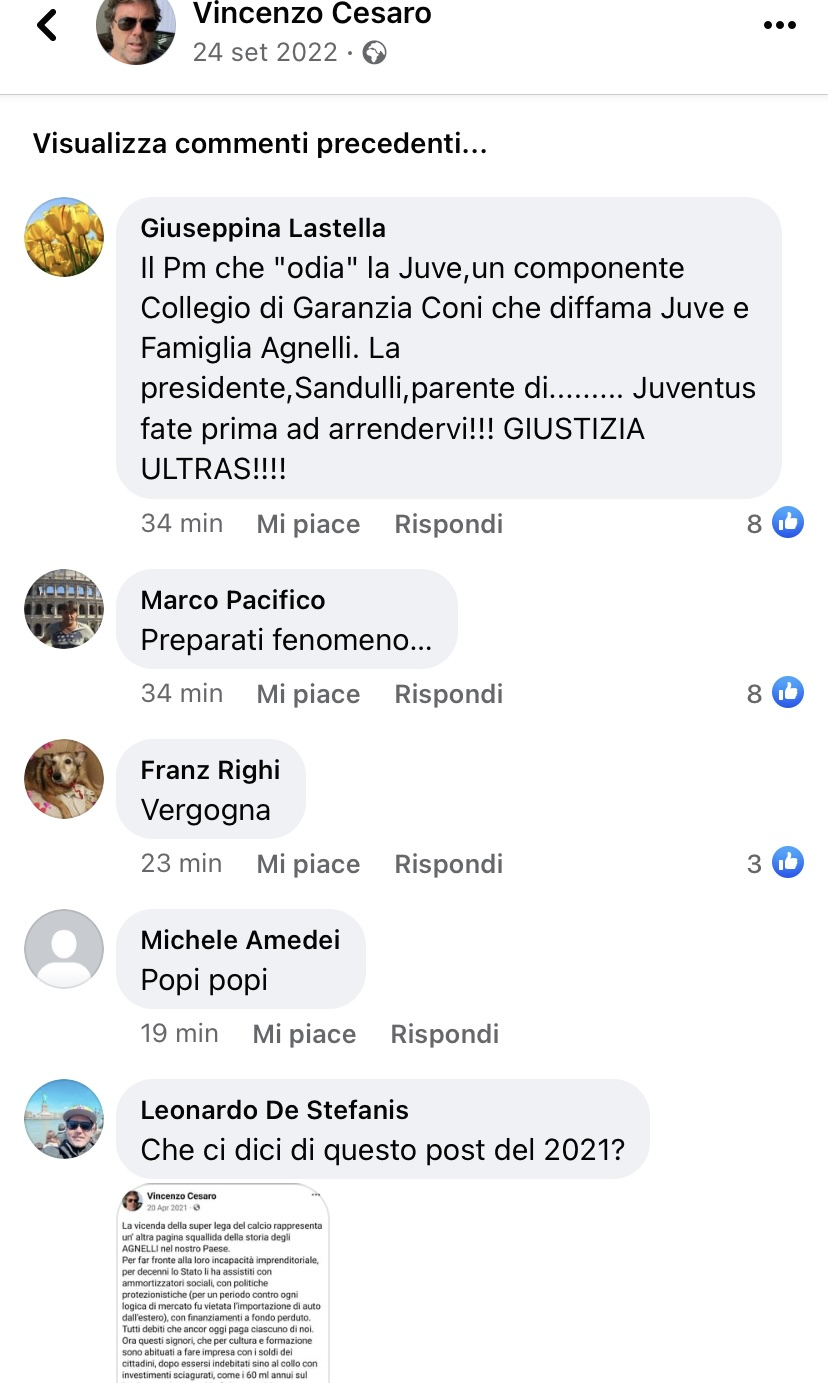The image size is (828, 1383).
Task: Like Marco Pacifico's comment
Action: pyautogui.click(x=308, y=694)
